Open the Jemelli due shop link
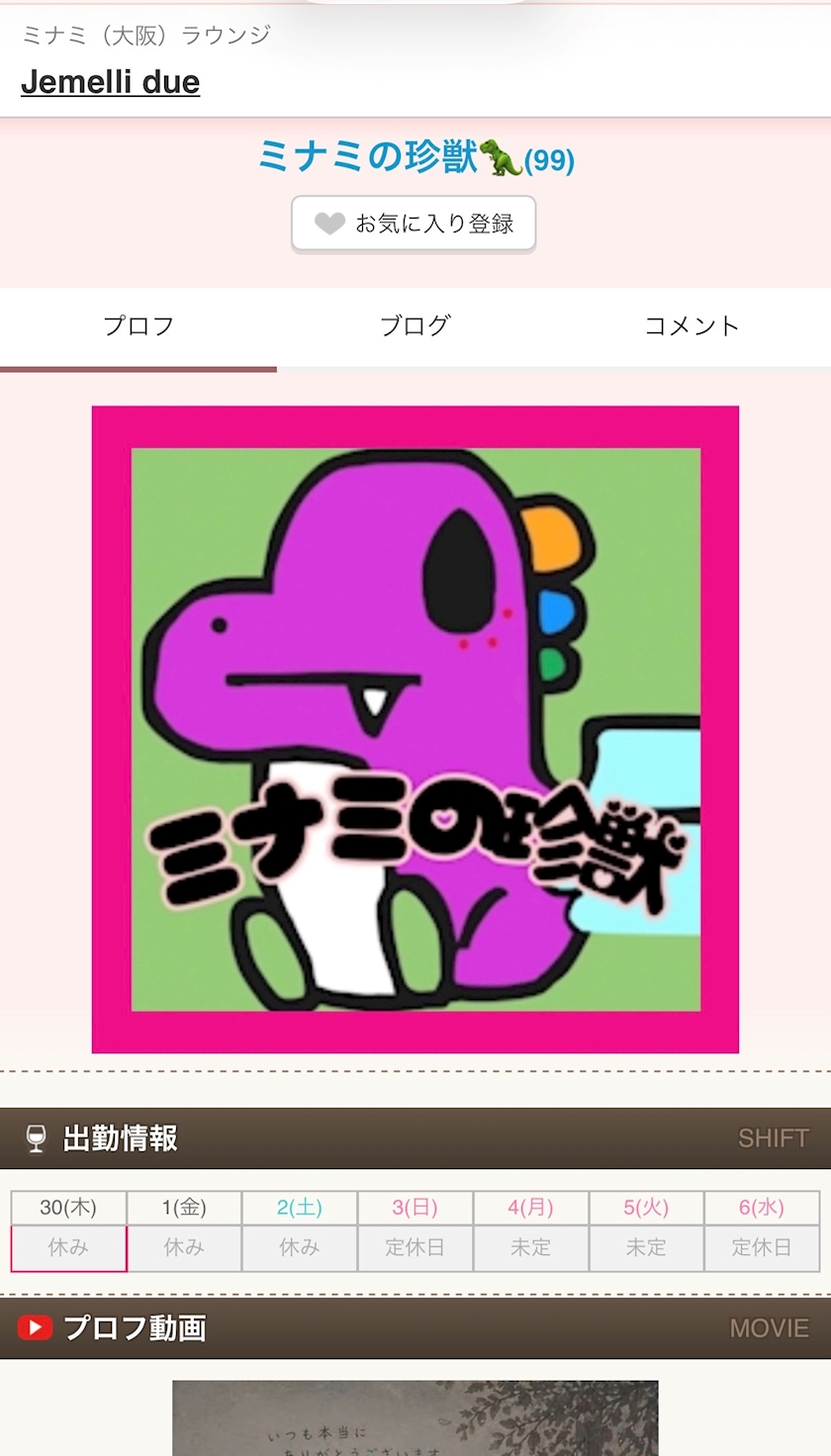Viewport: 831px width, 1456px height. coord(110,82)
